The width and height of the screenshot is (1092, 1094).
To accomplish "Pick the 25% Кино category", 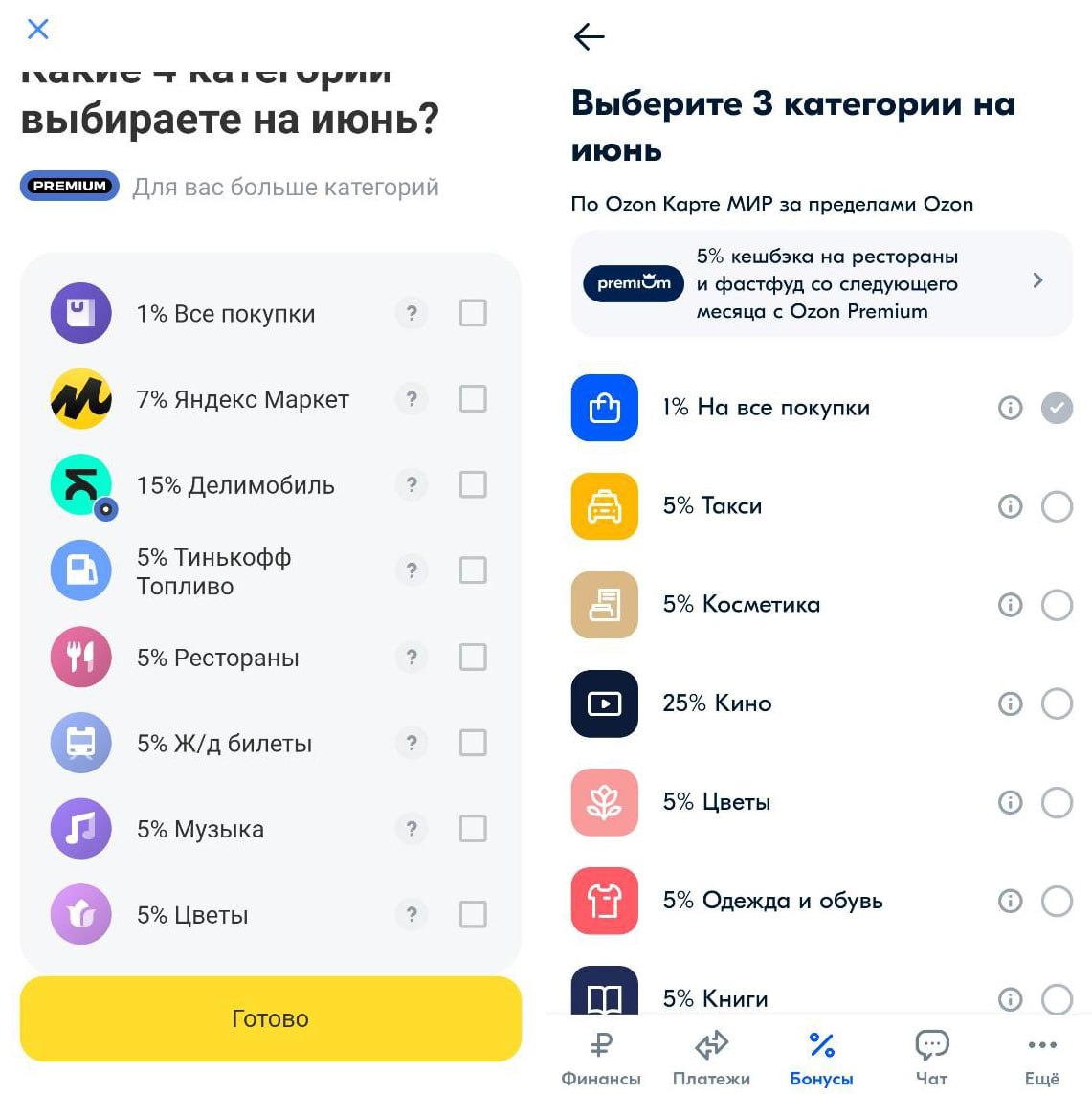I will pyautogui.click(x=1057, y=703).
